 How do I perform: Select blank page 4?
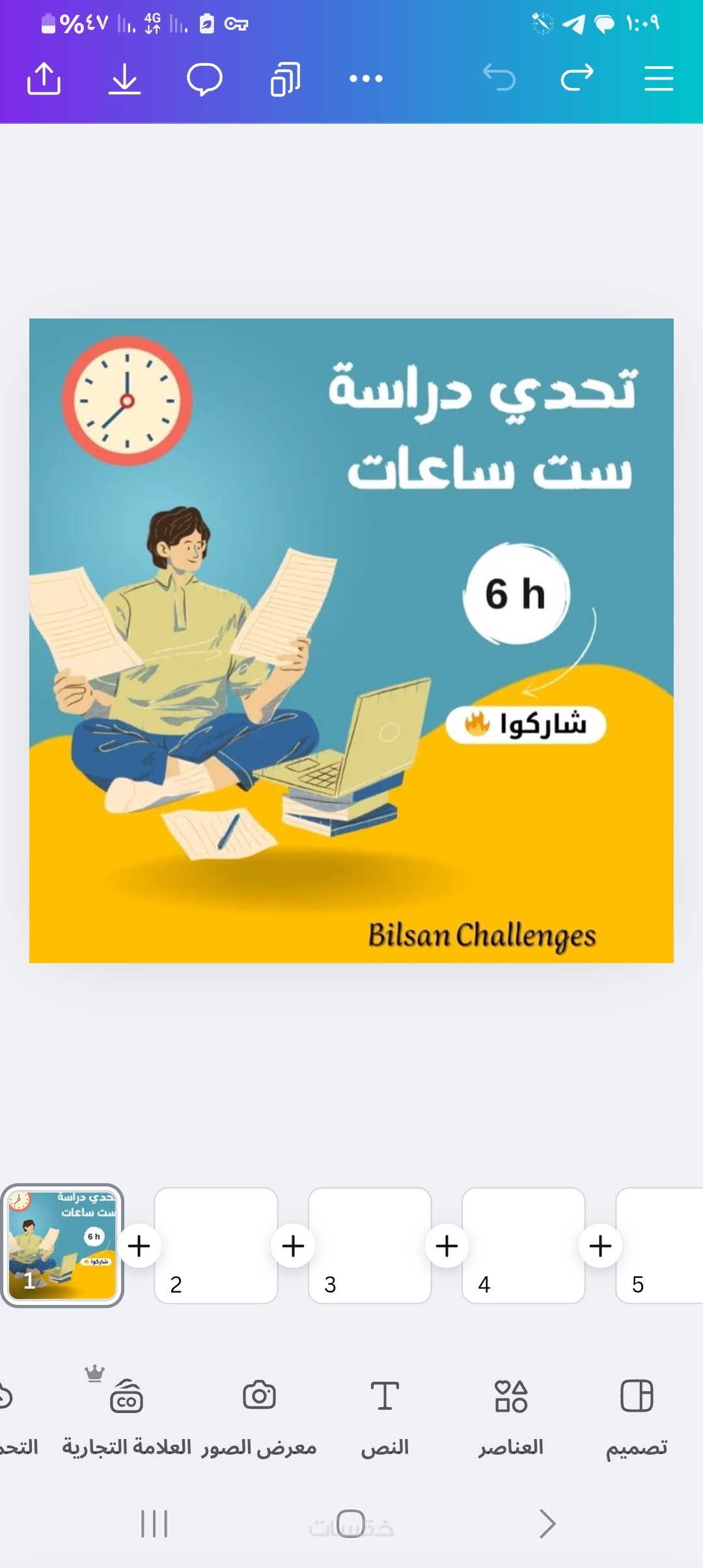(523, 1245)
